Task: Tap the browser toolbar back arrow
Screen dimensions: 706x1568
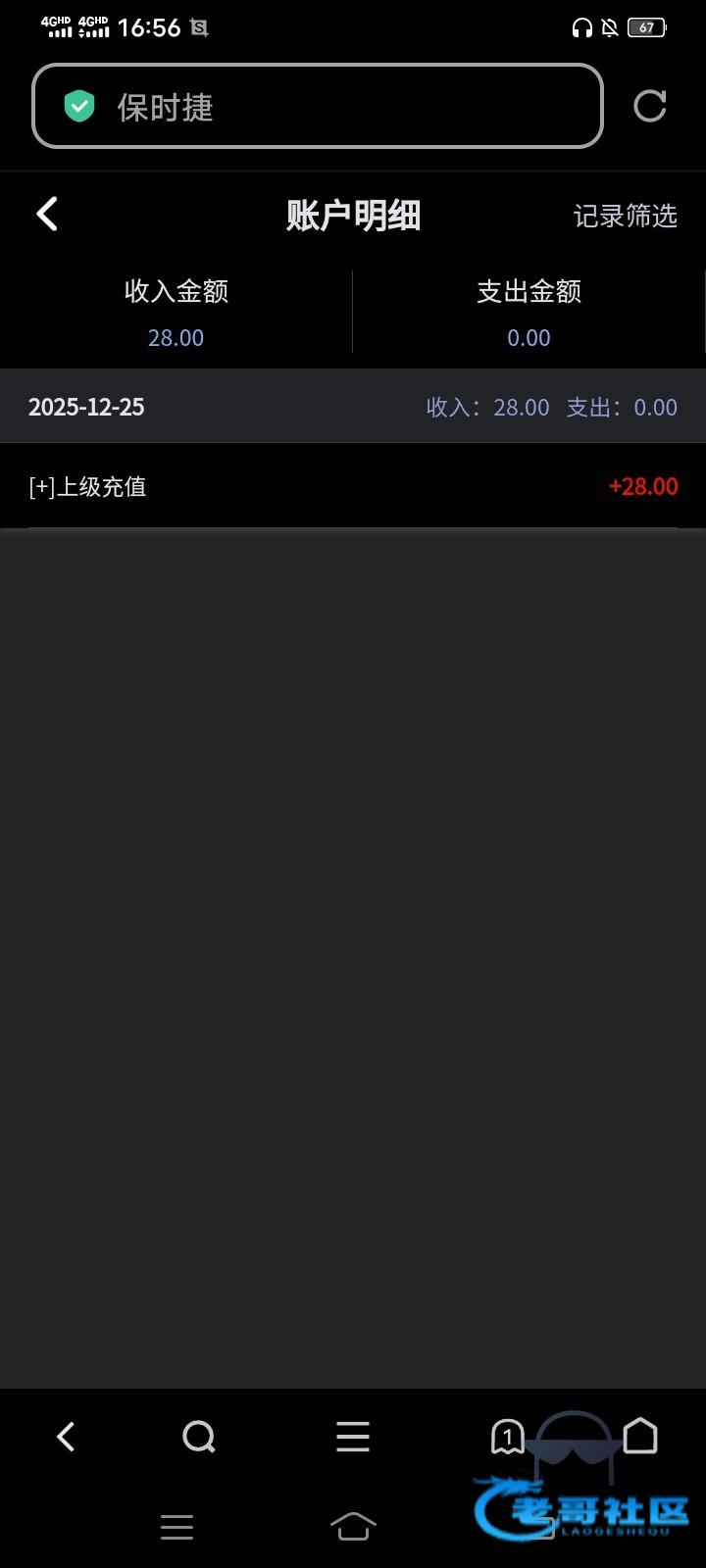Action: [x=66, y=1437]
